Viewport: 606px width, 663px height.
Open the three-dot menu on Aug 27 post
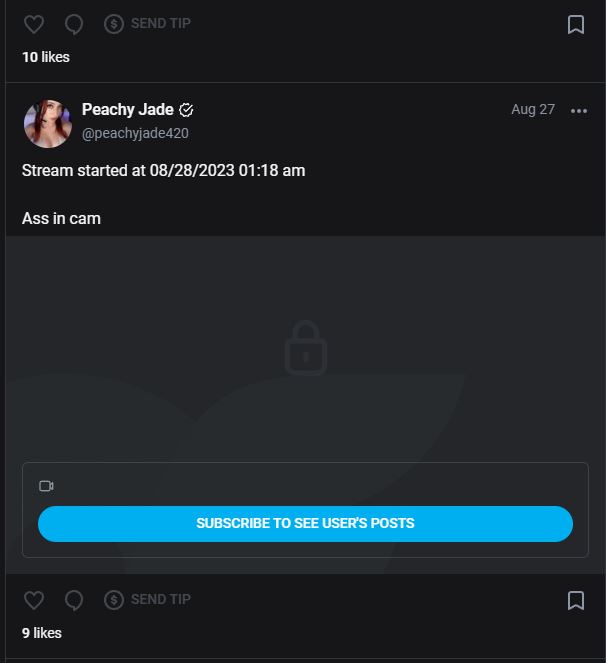pos(579,111)
